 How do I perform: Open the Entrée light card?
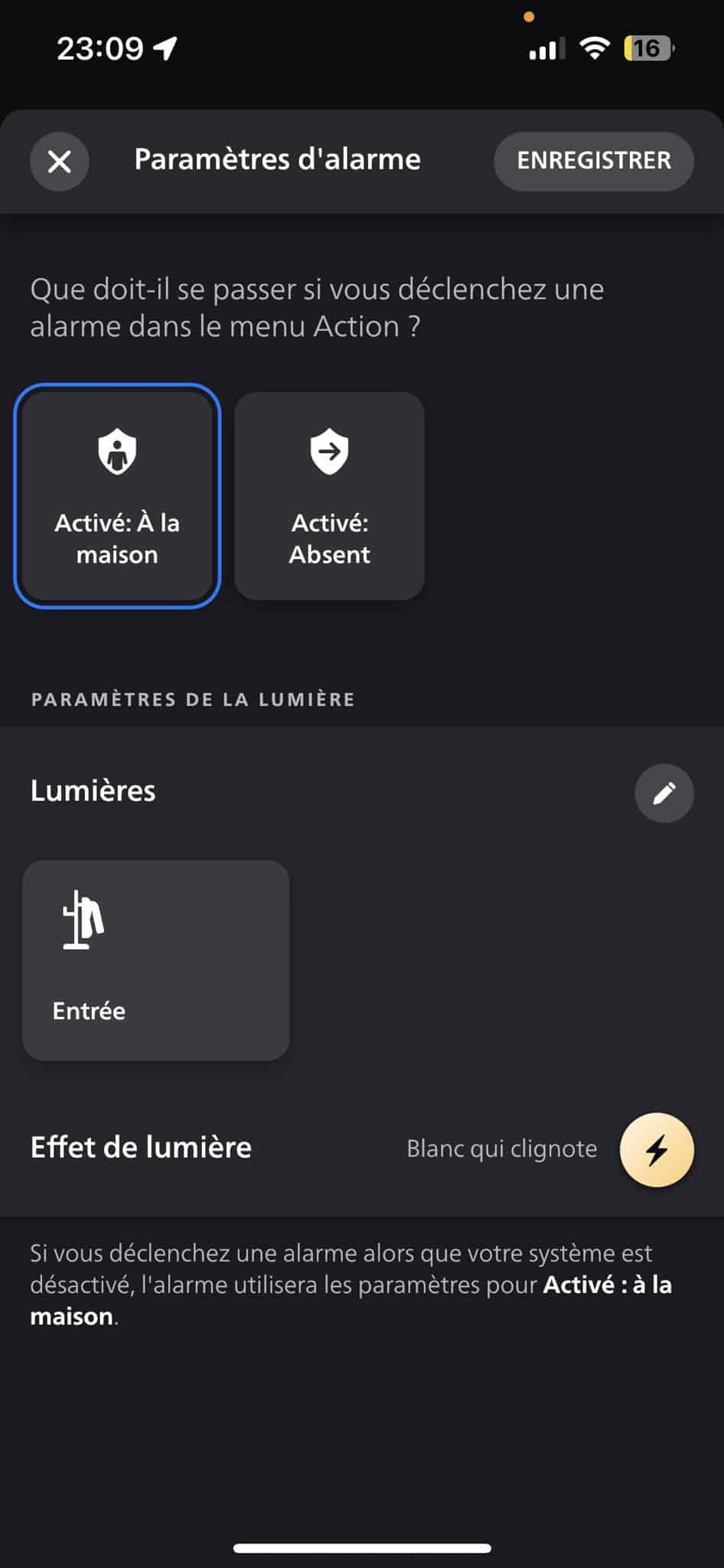coord(156,960)
